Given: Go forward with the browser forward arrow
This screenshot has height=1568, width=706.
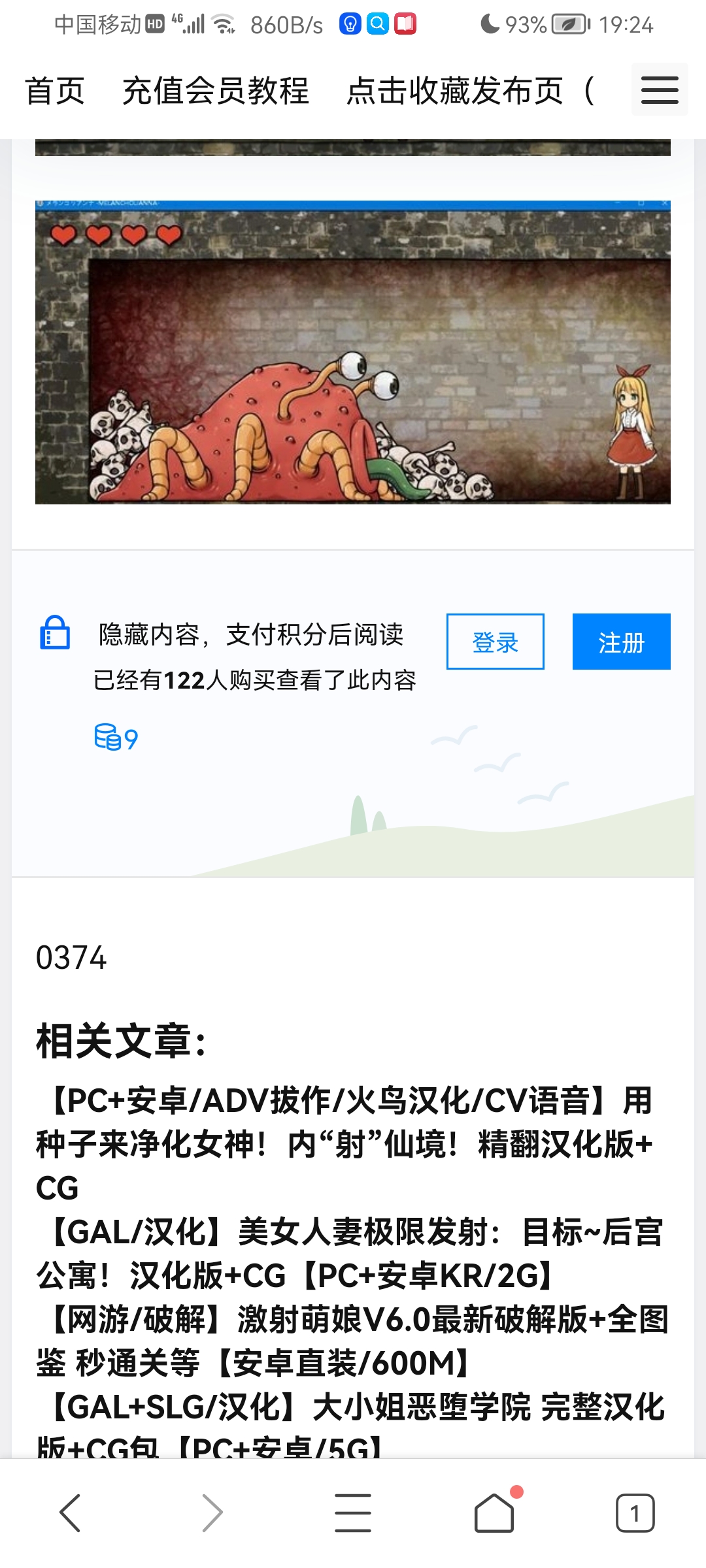Looking at the screenshot, I should point(212,1512).
